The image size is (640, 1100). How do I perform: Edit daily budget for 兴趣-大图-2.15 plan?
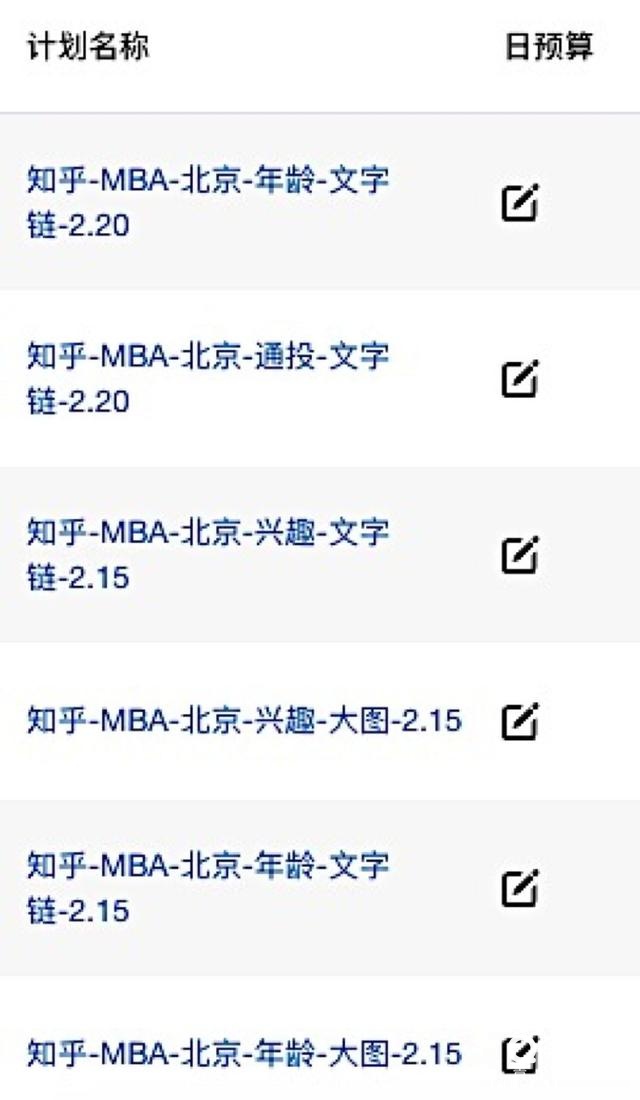(x=519, y=720)
